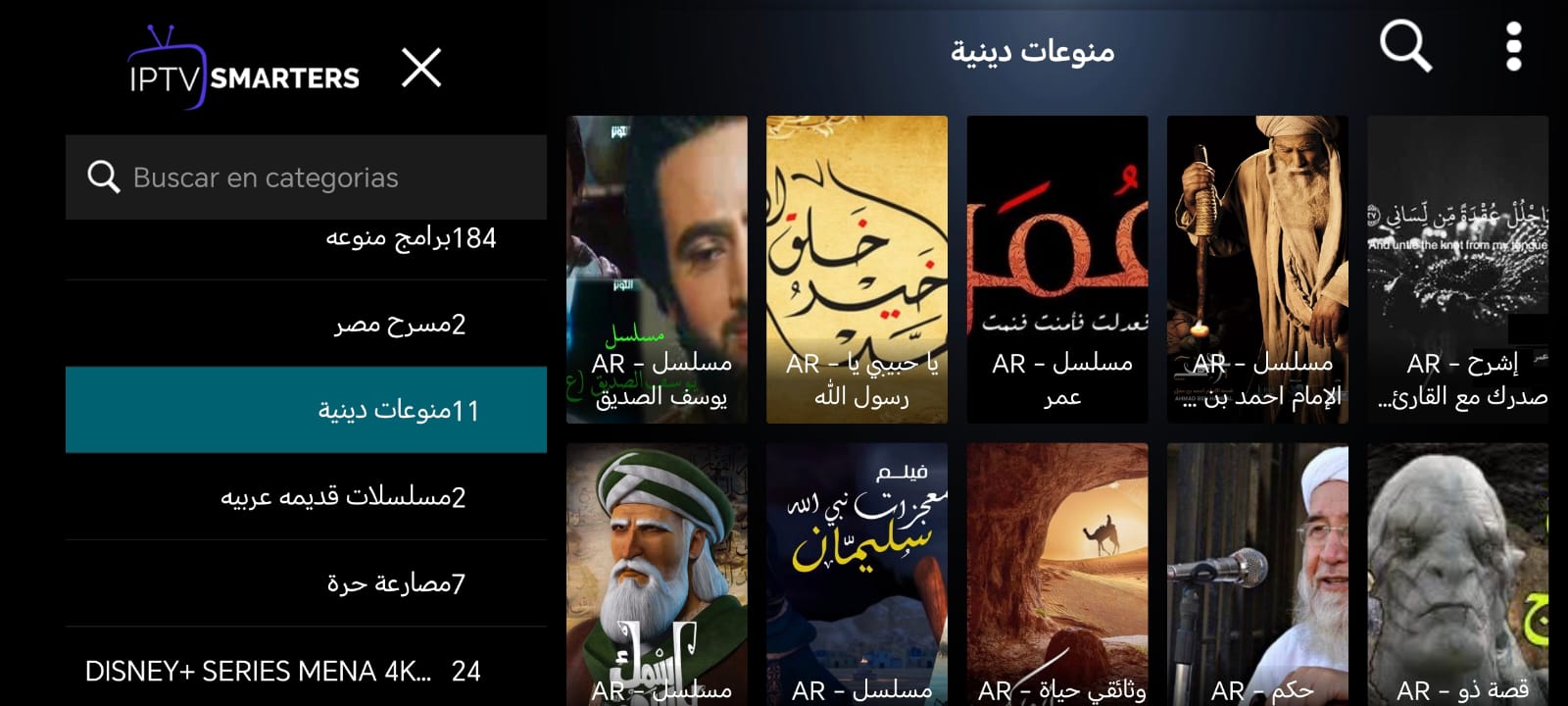
Task: Open the مسرح مصر category
Action: 306,324
